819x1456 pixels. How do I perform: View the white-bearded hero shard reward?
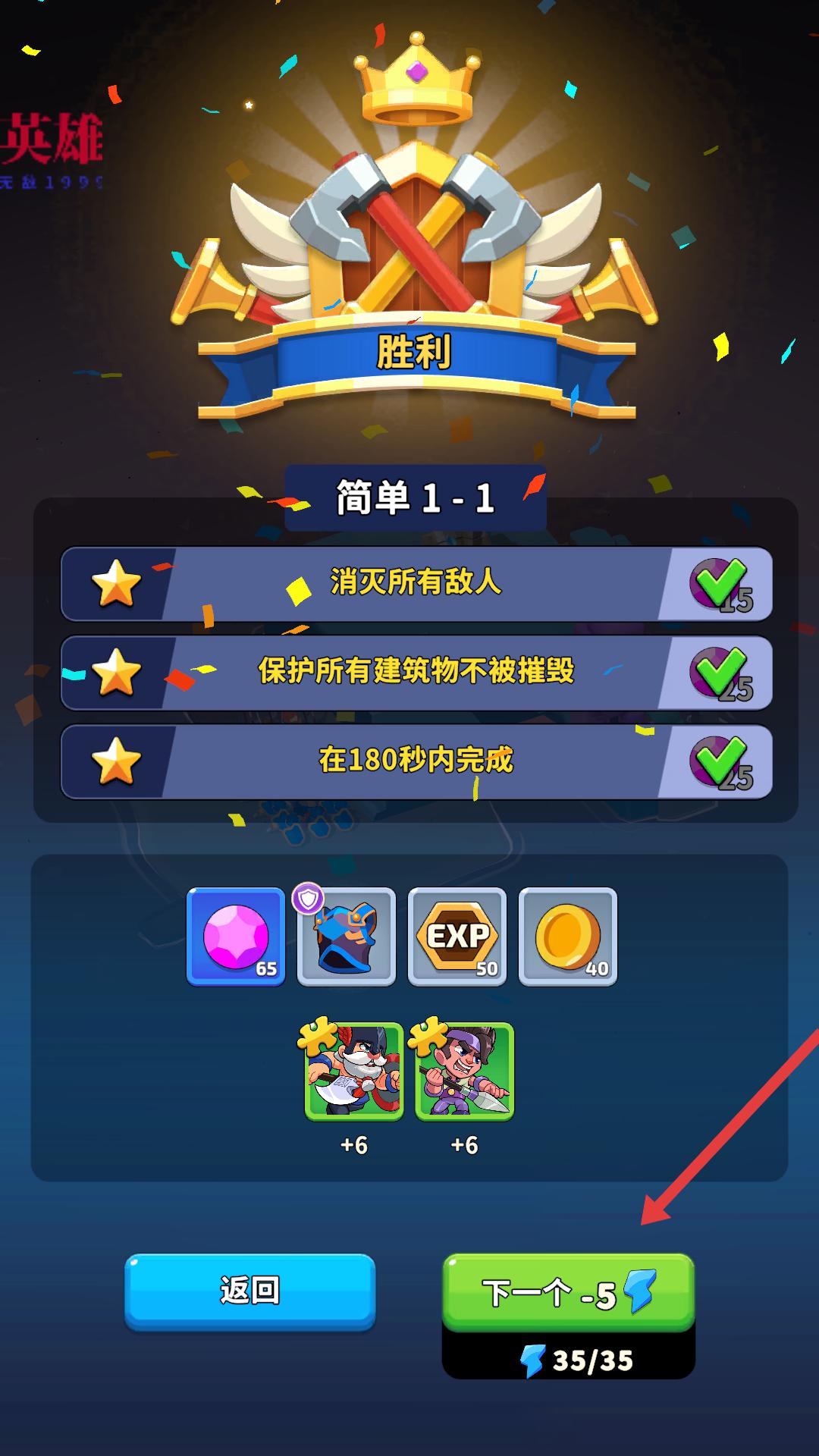[354, 1072]
